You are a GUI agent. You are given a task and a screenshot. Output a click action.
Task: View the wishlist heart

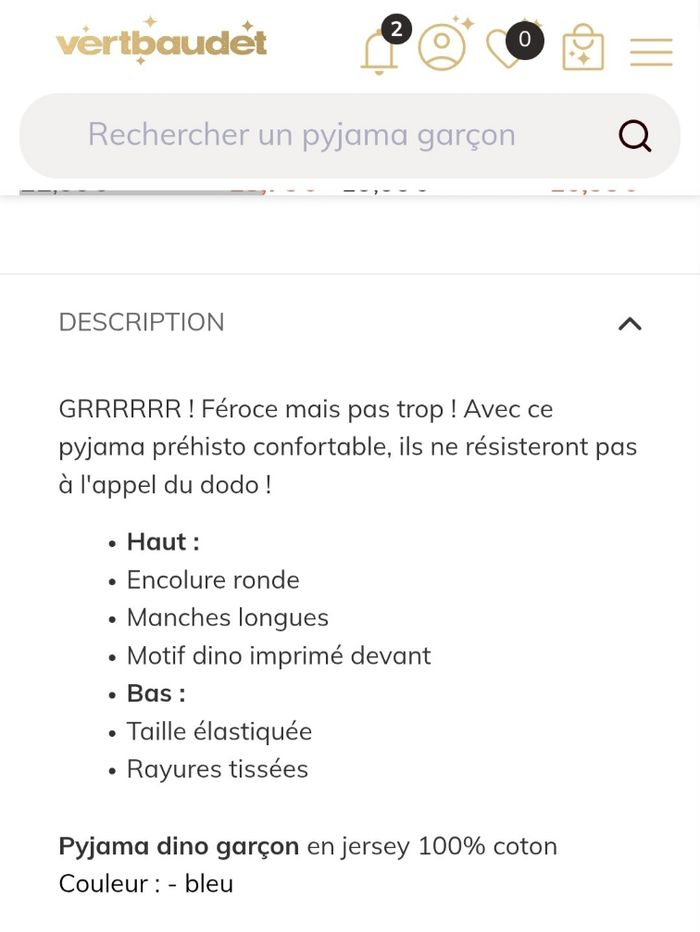(x=505, y=49)
